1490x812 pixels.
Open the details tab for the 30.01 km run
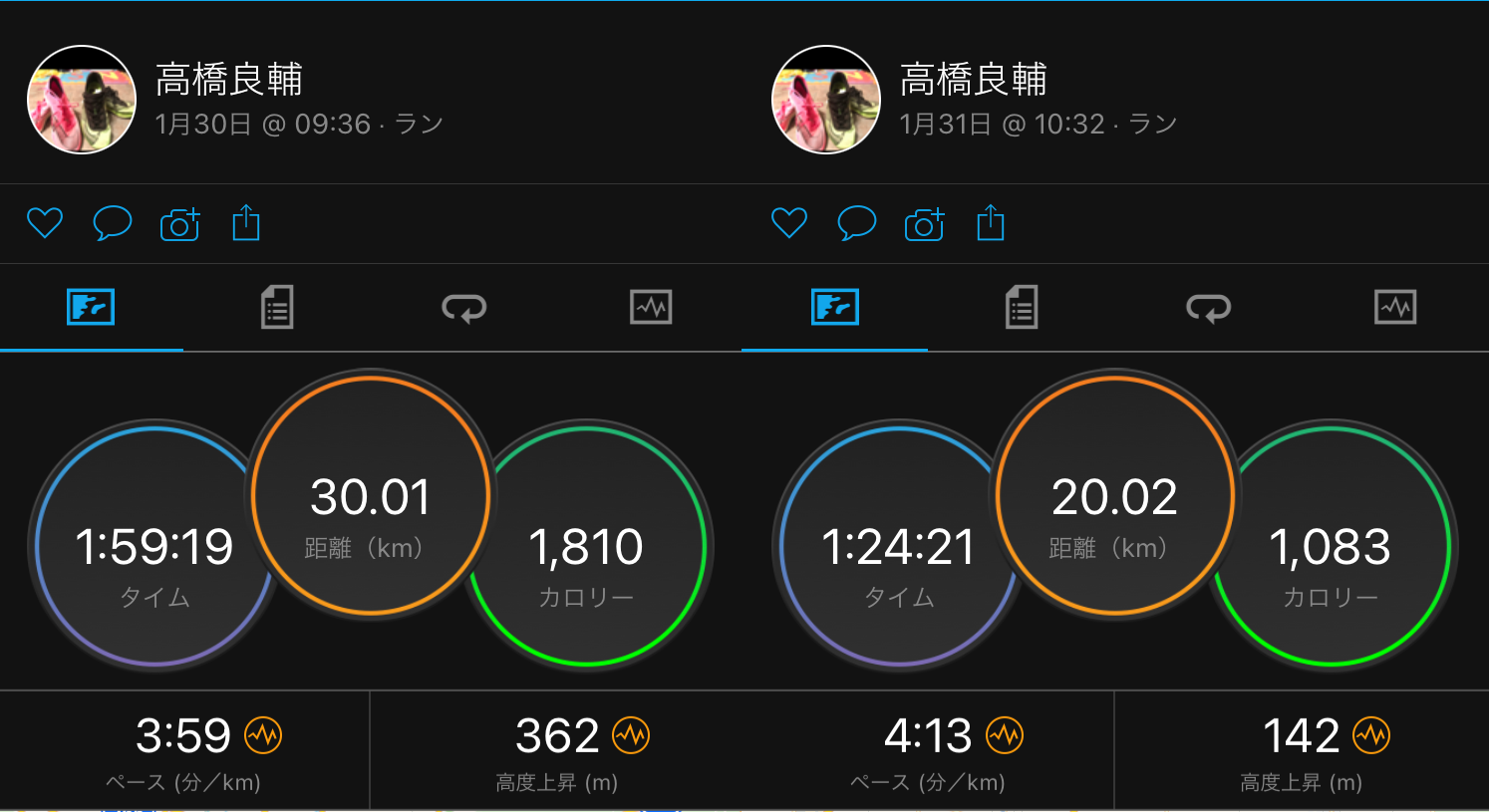pyautogui.click(x=277, y=307)
